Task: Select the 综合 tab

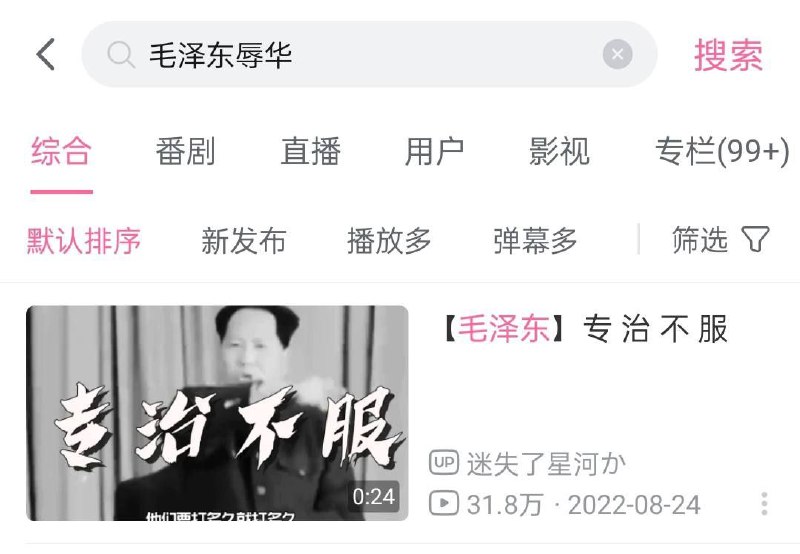Action: click(61, 152)
